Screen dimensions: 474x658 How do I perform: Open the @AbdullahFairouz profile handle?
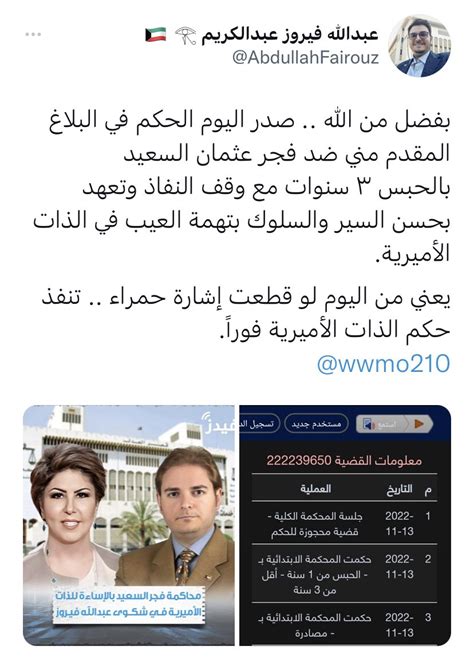305,57
